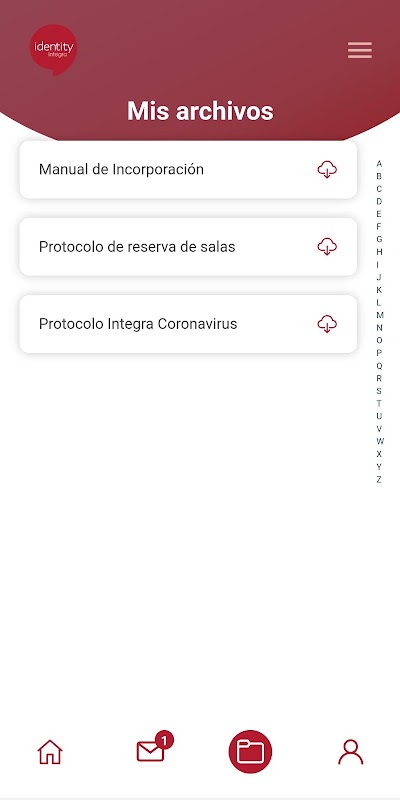
Task: Open the Protocolo de reserva de salas card
Action: (x=188, y=247)
